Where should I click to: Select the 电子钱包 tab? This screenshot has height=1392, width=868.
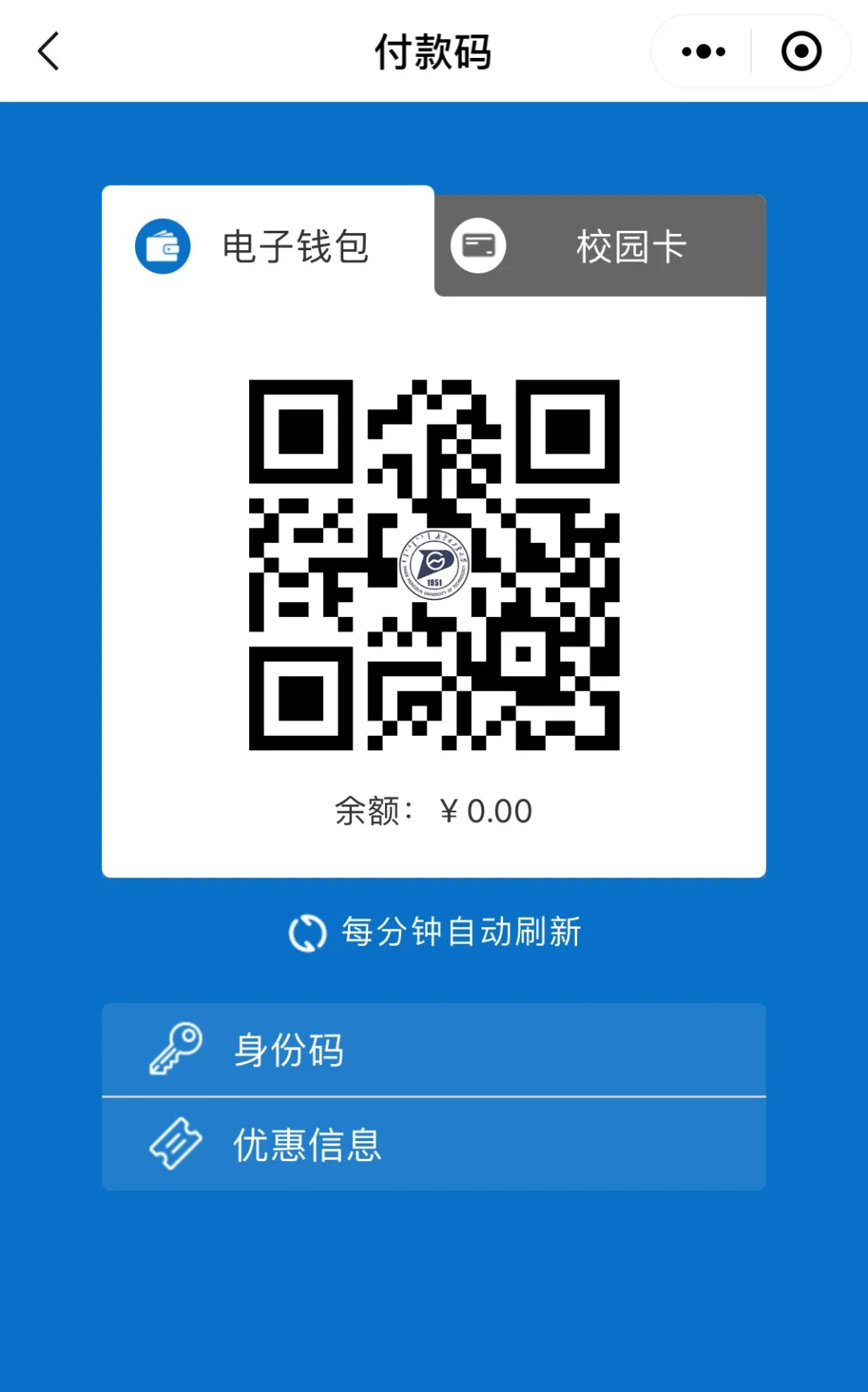tap(268, 244)
